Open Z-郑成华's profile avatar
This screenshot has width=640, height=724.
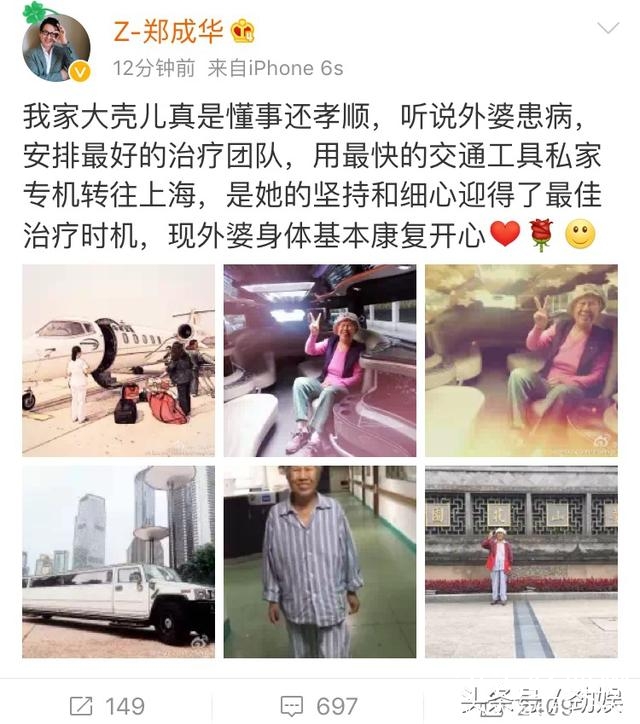pos(56,47)
